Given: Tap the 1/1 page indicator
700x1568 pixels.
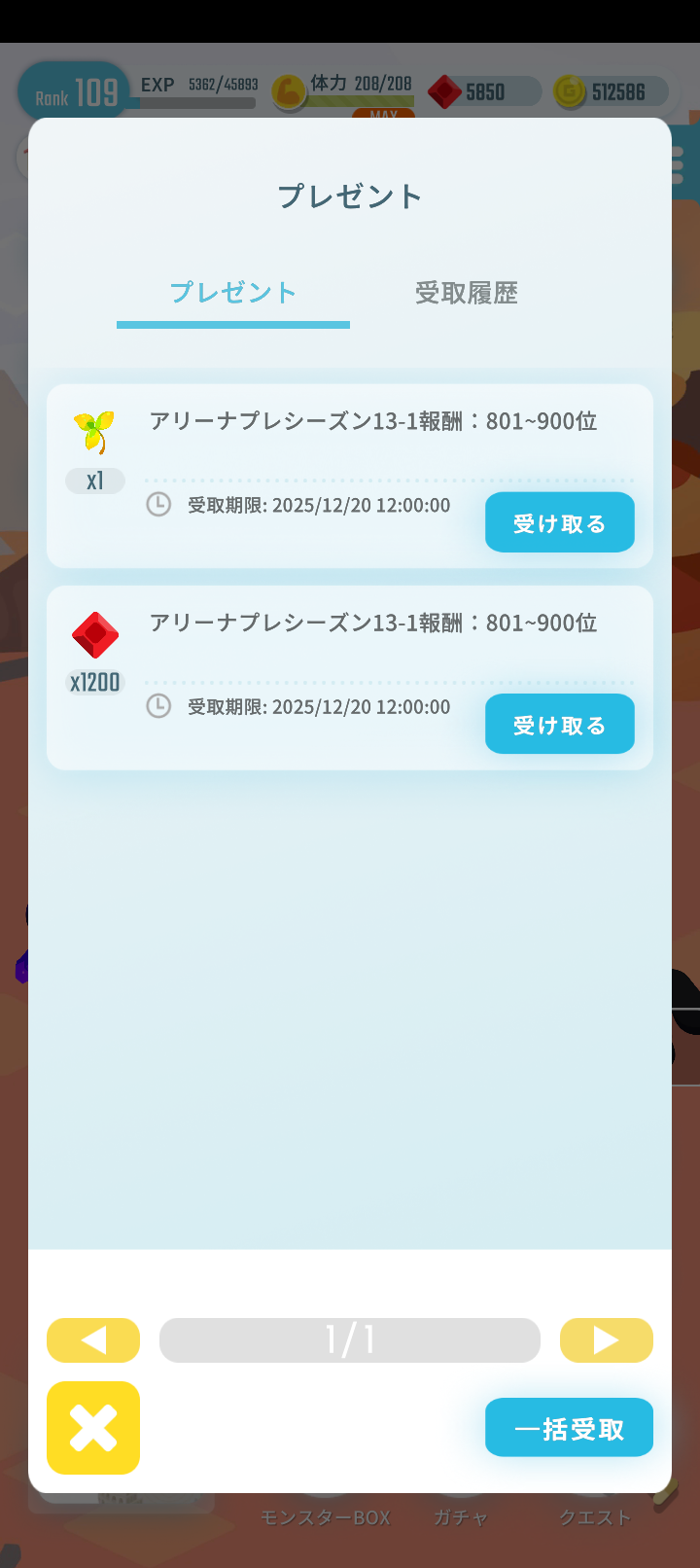Looking at the screenshot, I should click(x=350, y=1339).
